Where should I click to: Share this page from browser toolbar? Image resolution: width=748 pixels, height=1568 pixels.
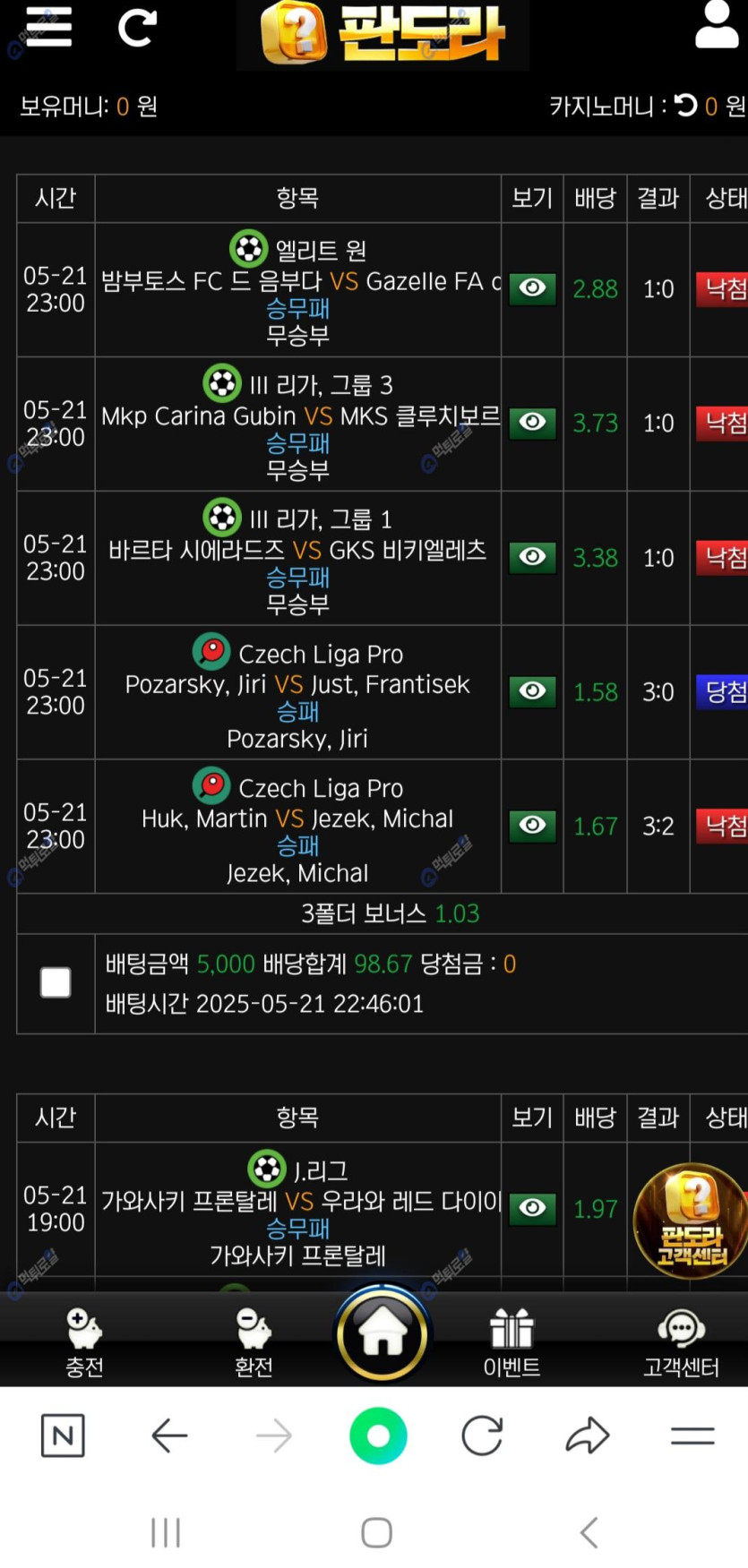point(588,1436)
